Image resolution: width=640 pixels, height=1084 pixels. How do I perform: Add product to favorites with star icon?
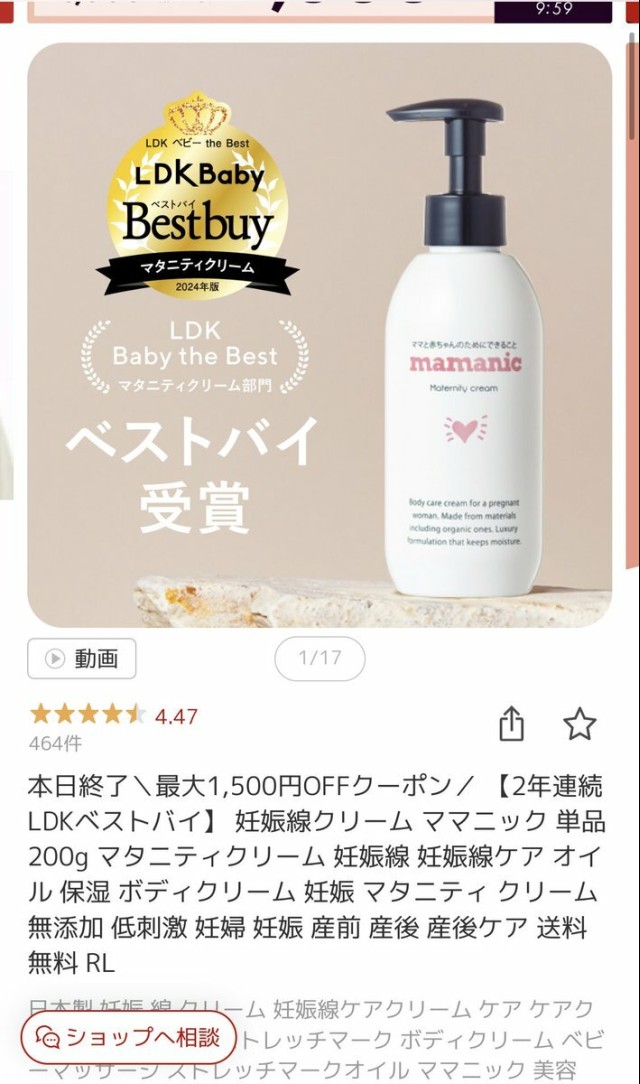(579, 723)
